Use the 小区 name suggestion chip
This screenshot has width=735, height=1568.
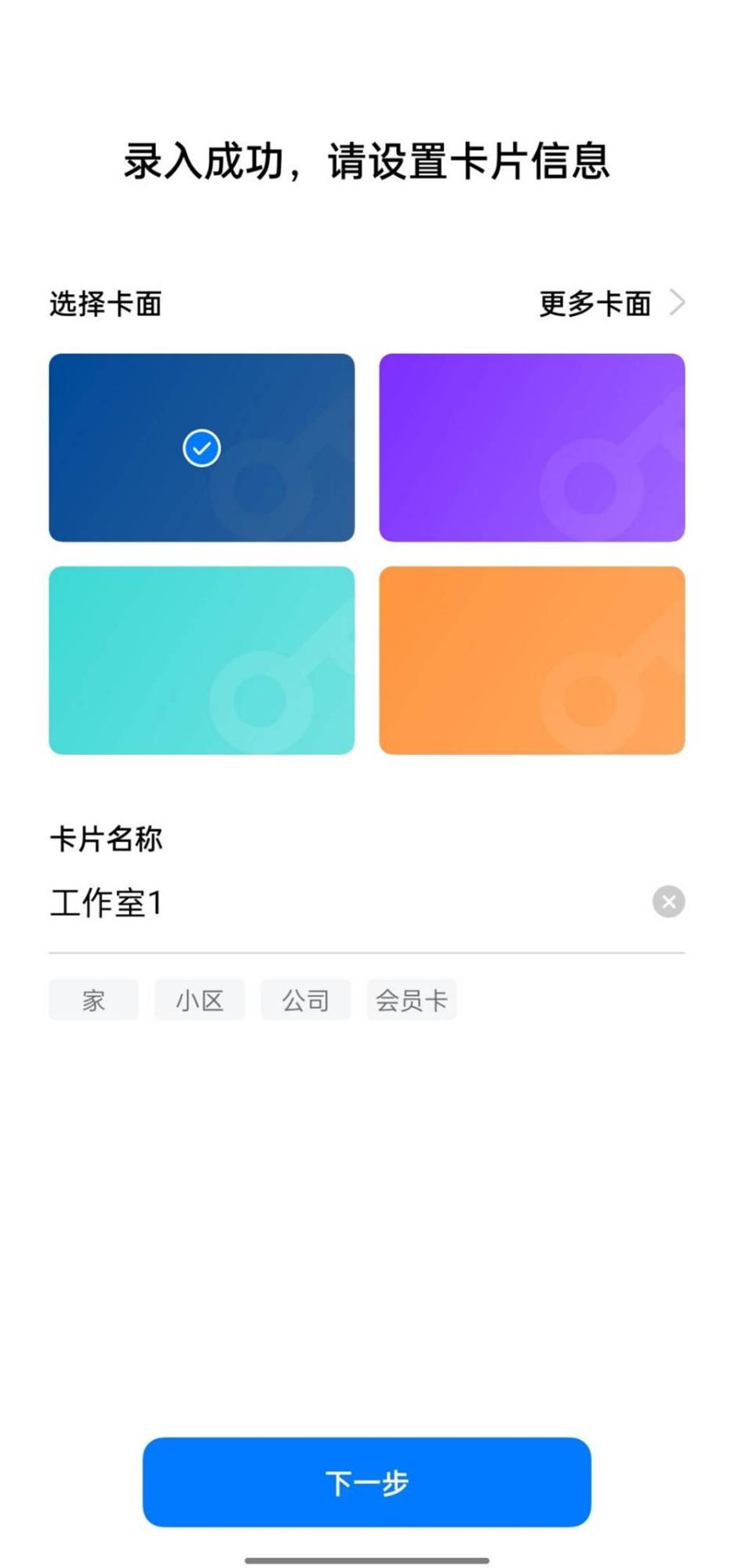(x=199, y=1000)
